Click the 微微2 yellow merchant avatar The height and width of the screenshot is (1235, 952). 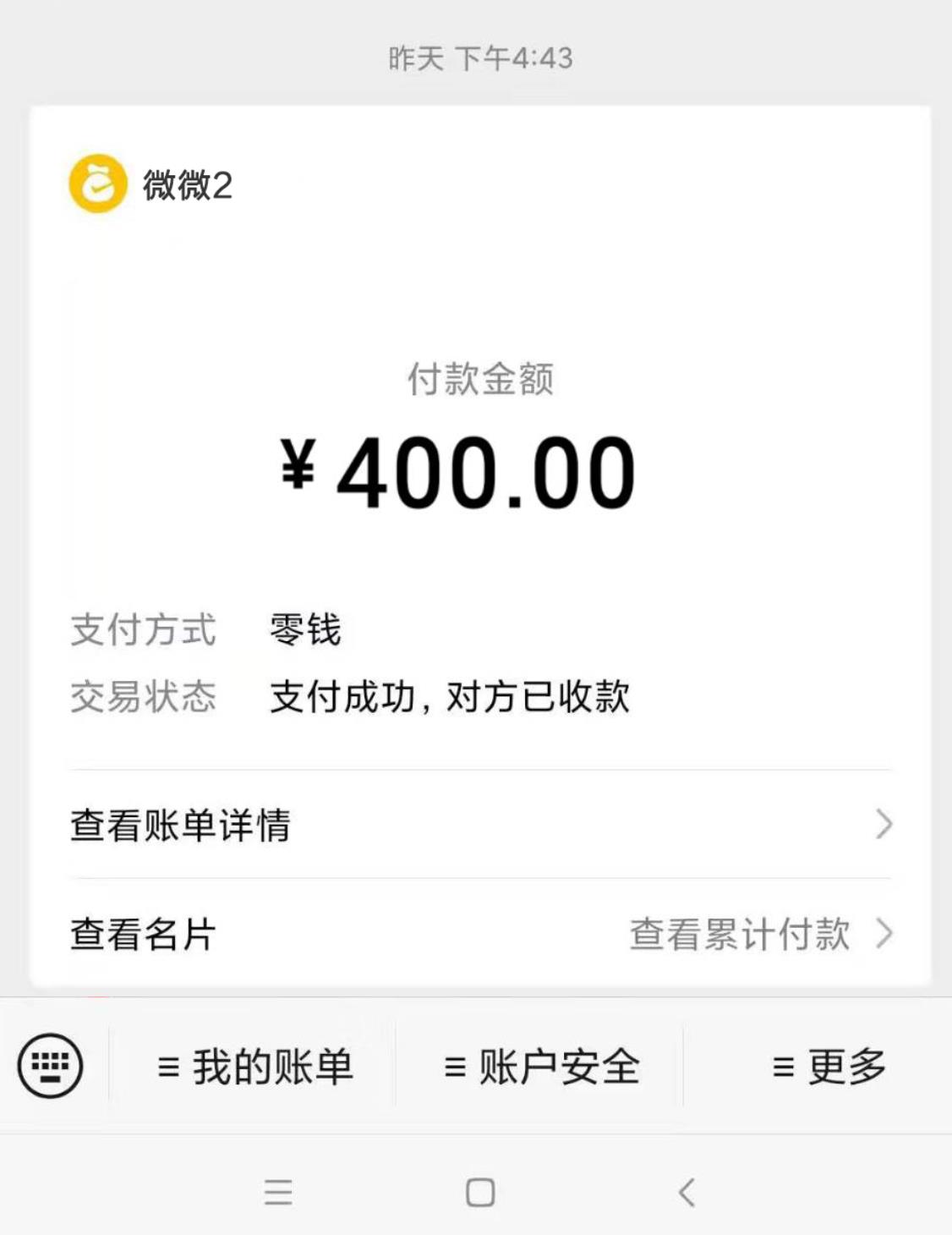click(x=97, y=182)
